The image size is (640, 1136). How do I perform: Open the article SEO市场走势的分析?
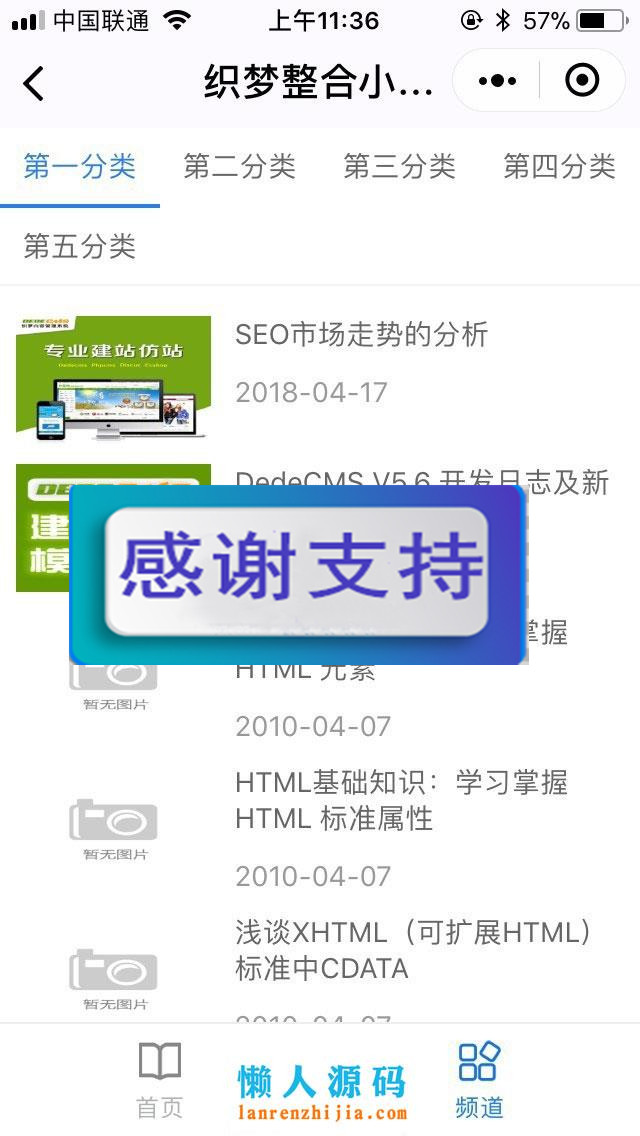point(361,335)
